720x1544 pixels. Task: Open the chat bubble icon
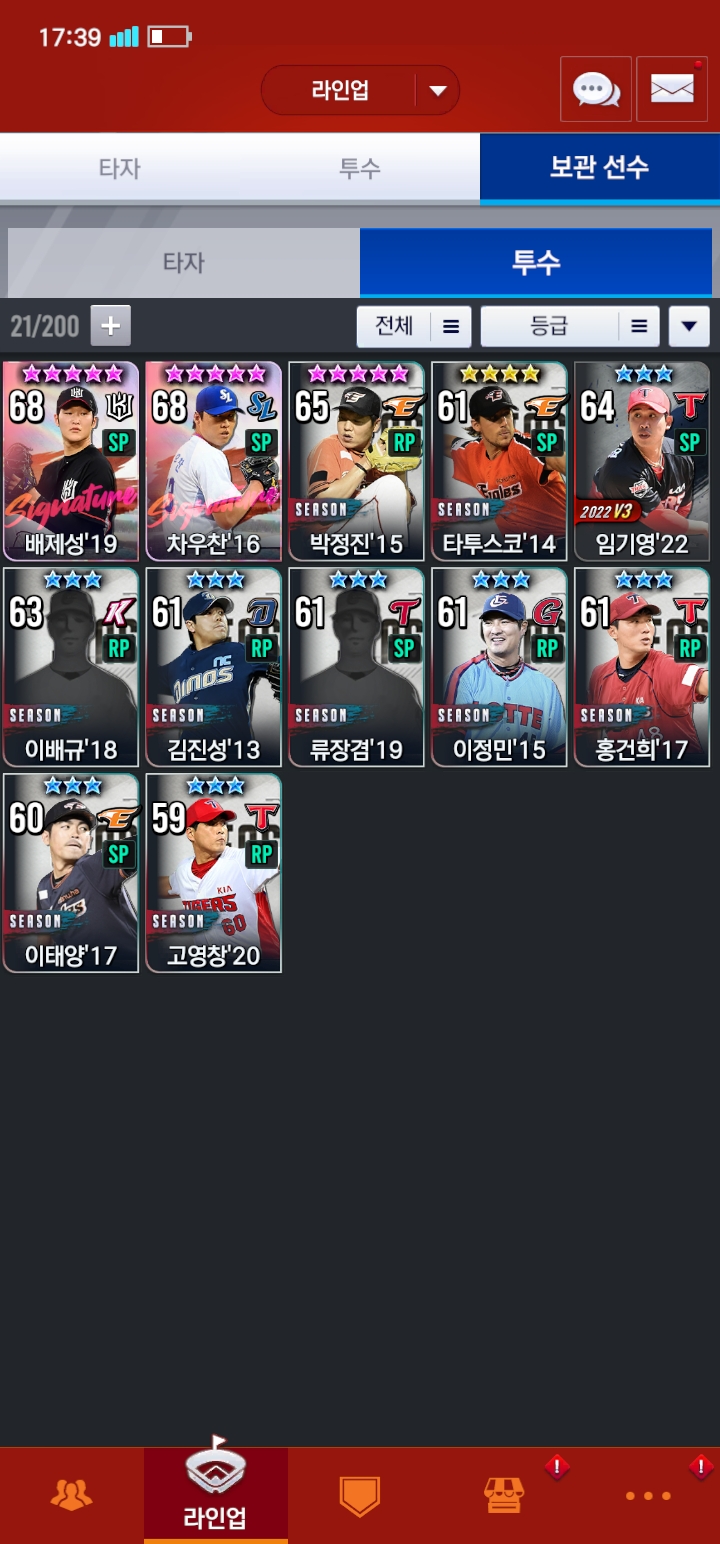(596, 90)
